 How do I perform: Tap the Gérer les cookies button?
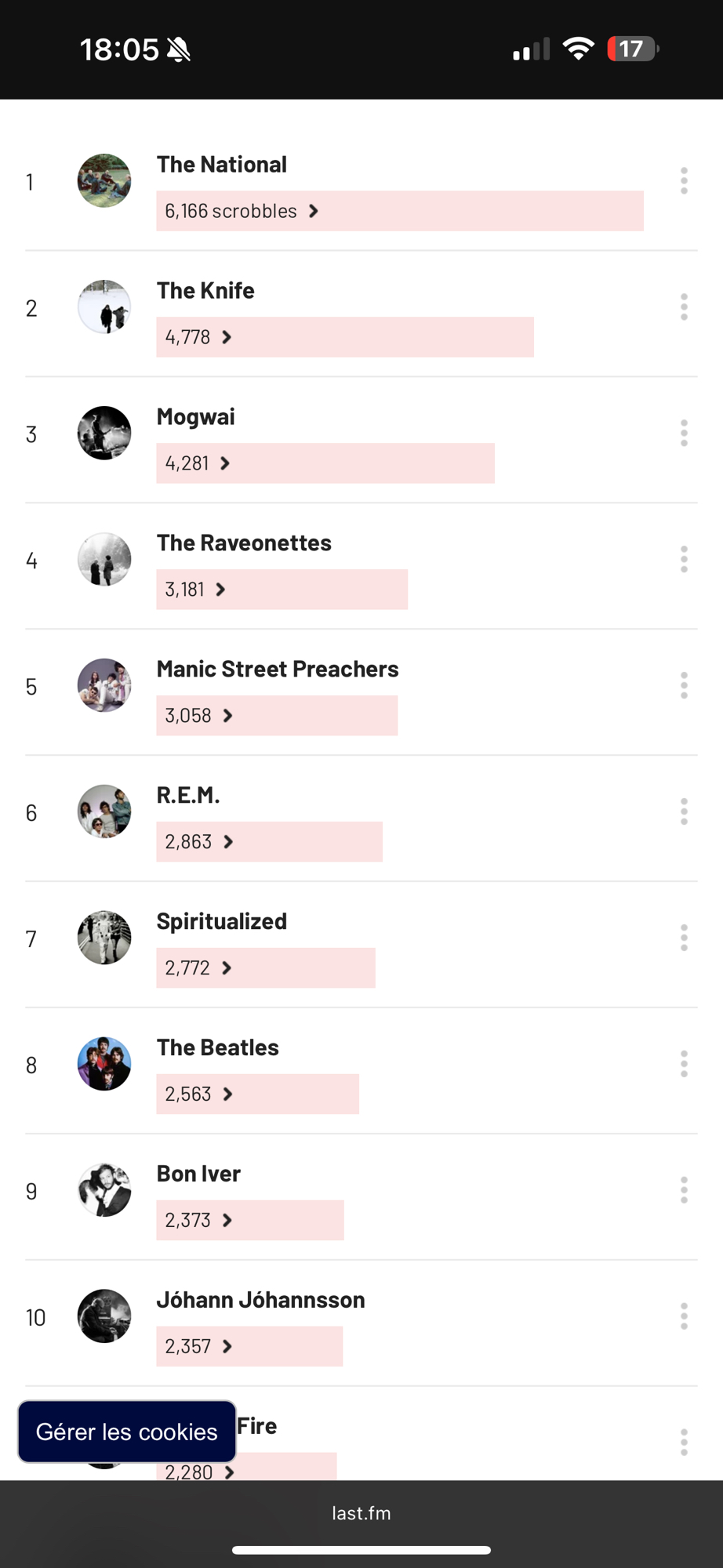pyautogui.click(x=127, y=1432)
